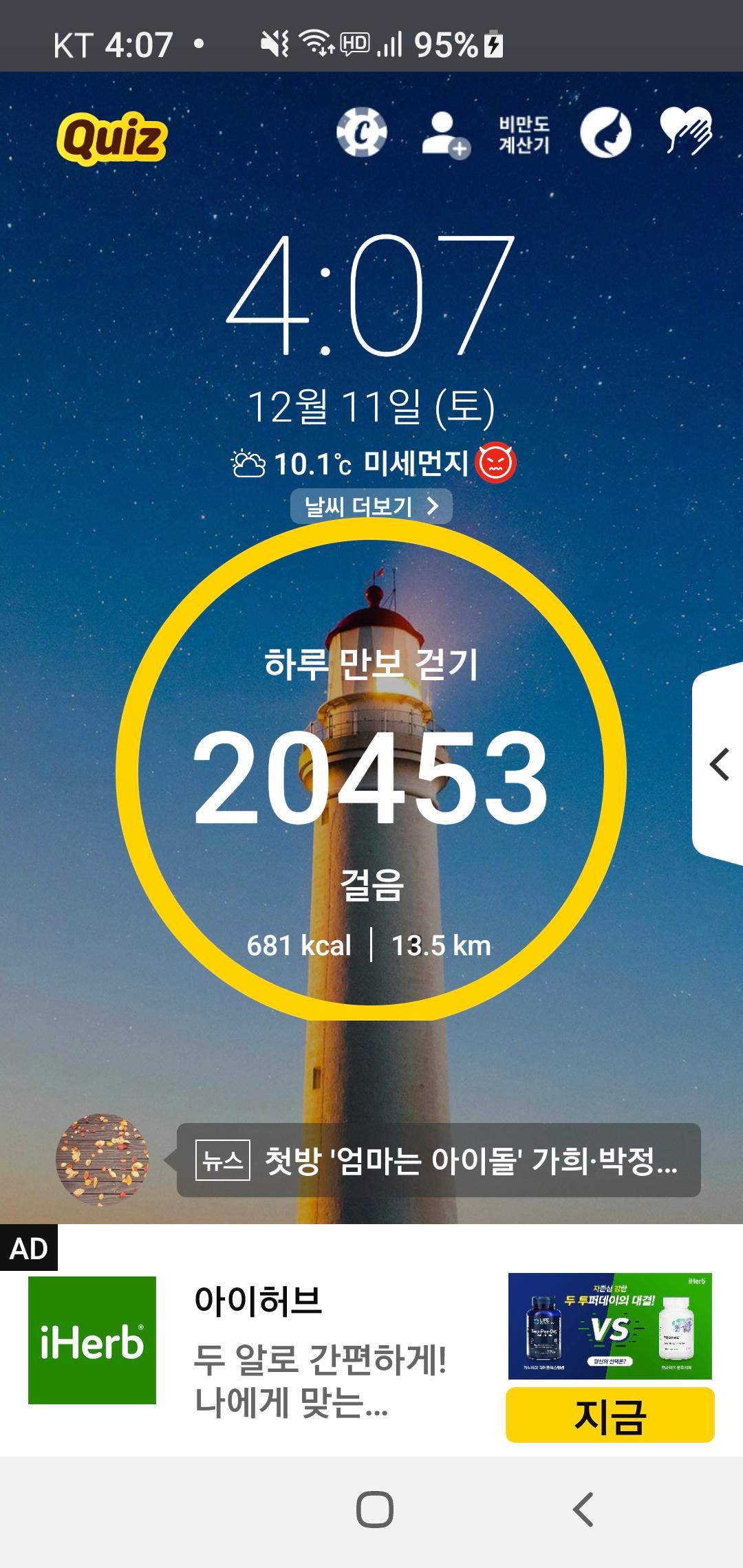The height and width of the screenshot is (1568, 743).
Task: Open the coin rewards icon
Action: click(362, 132)
